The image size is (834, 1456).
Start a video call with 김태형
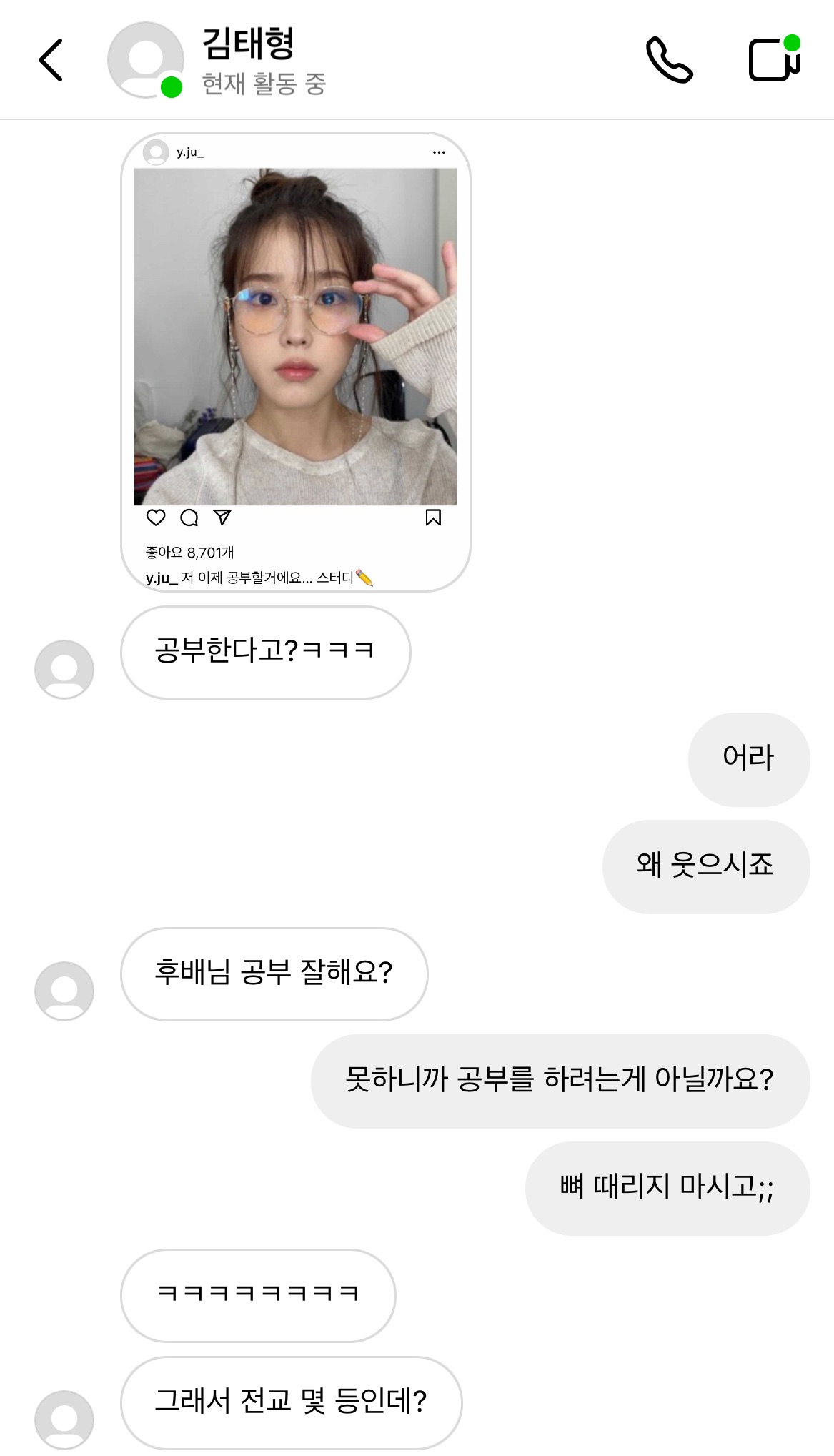774,59
